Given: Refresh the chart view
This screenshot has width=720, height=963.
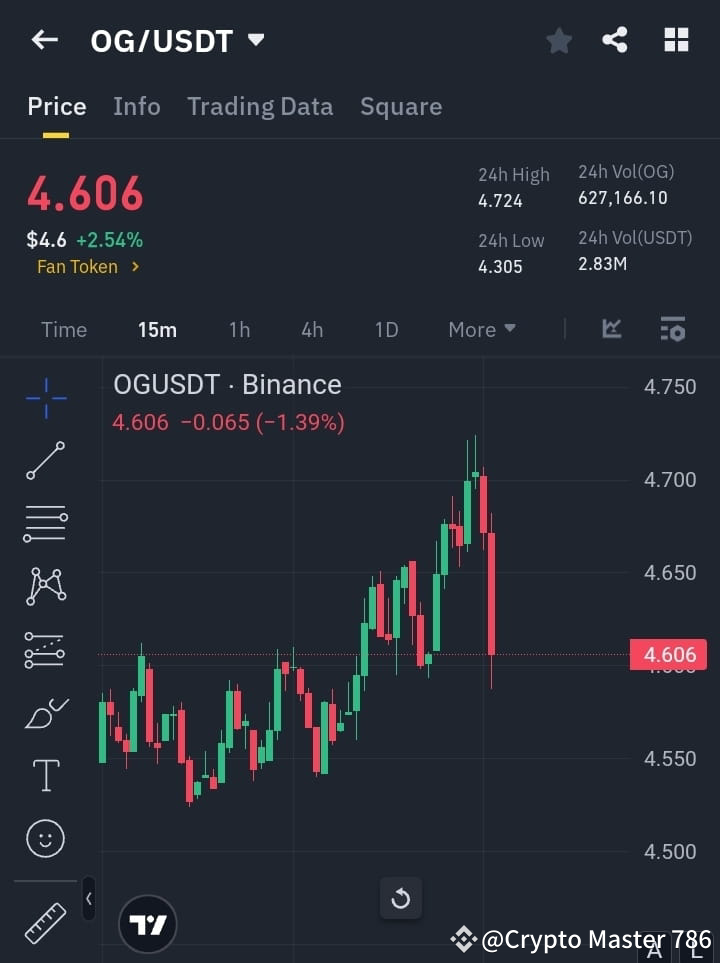Looking at the screenshot, I should click(x=401, y=898).
